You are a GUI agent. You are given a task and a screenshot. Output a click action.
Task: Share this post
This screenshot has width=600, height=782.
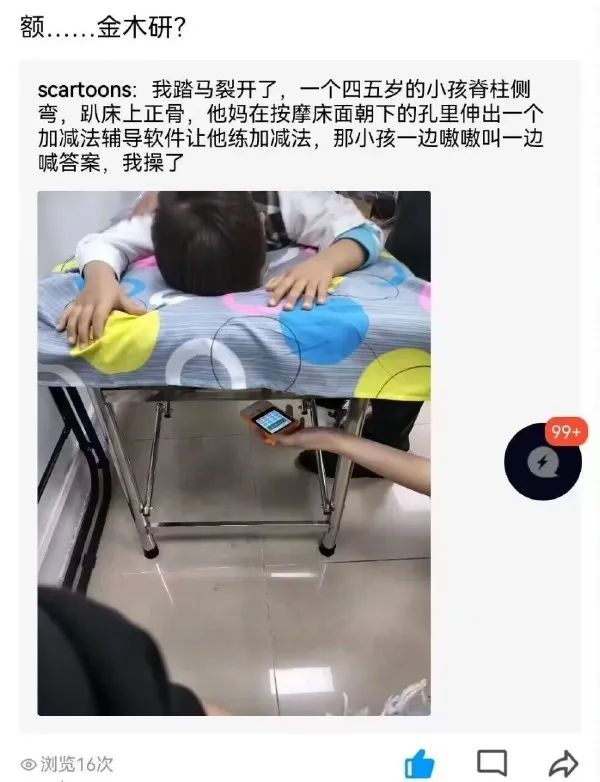(x=563, y=763)
